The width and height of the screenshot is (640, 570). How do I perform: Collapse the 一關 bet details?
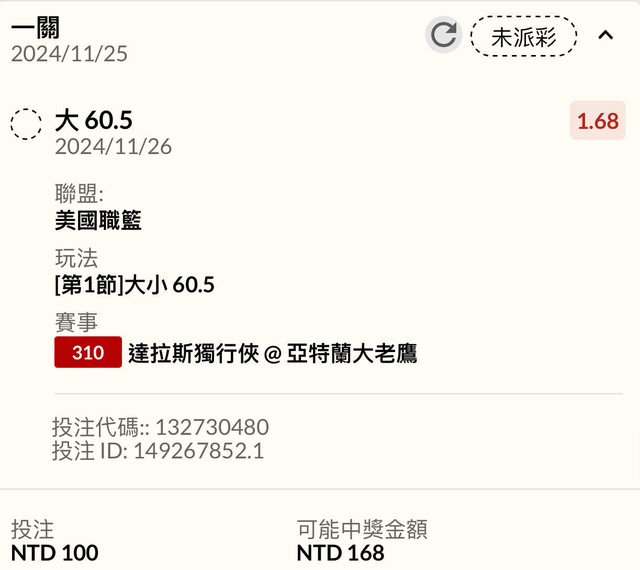[x=605, y=36]
